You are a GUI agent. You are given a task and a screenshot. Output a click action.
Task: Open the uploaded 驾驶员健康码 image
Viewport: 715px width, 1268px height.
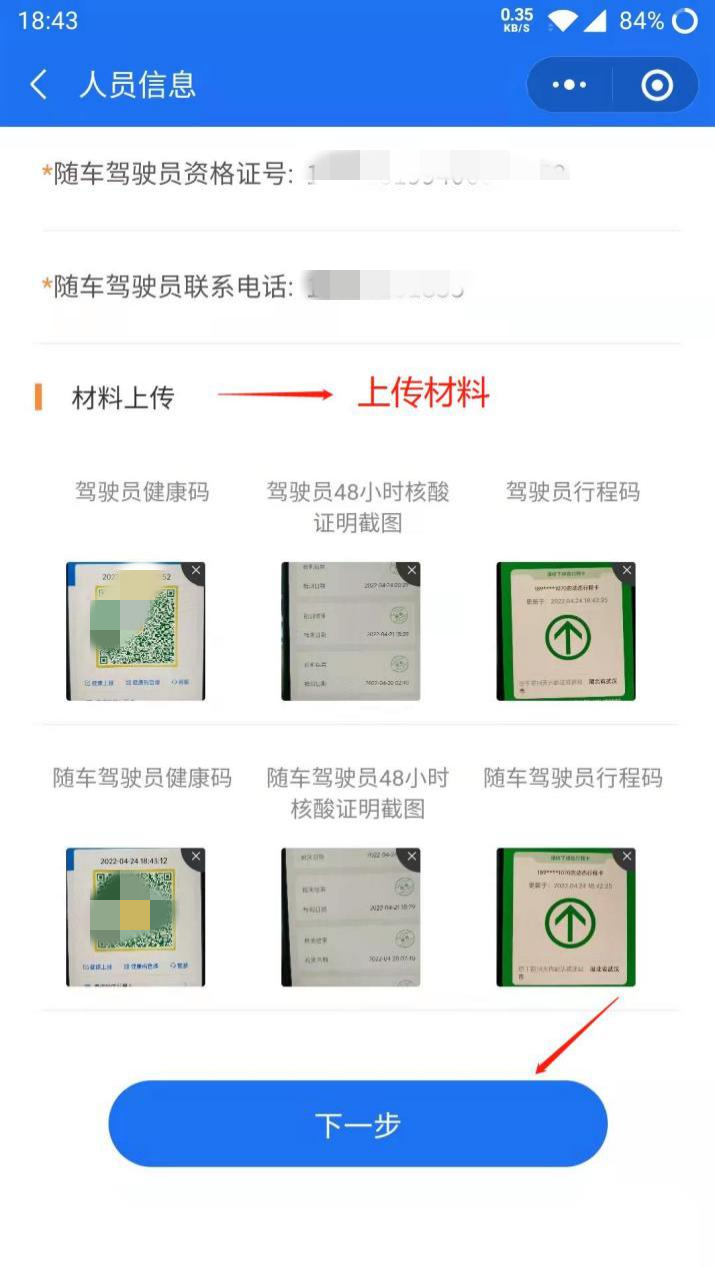[x=130, y=635]
